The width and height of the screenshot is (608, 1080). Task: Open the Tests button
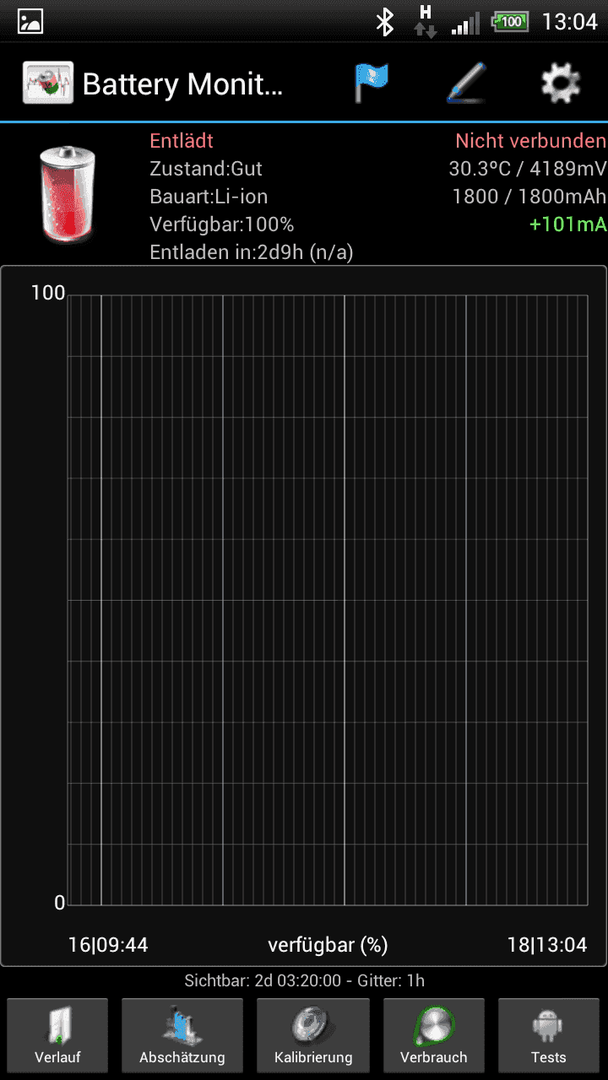(x=549, y=1034)
